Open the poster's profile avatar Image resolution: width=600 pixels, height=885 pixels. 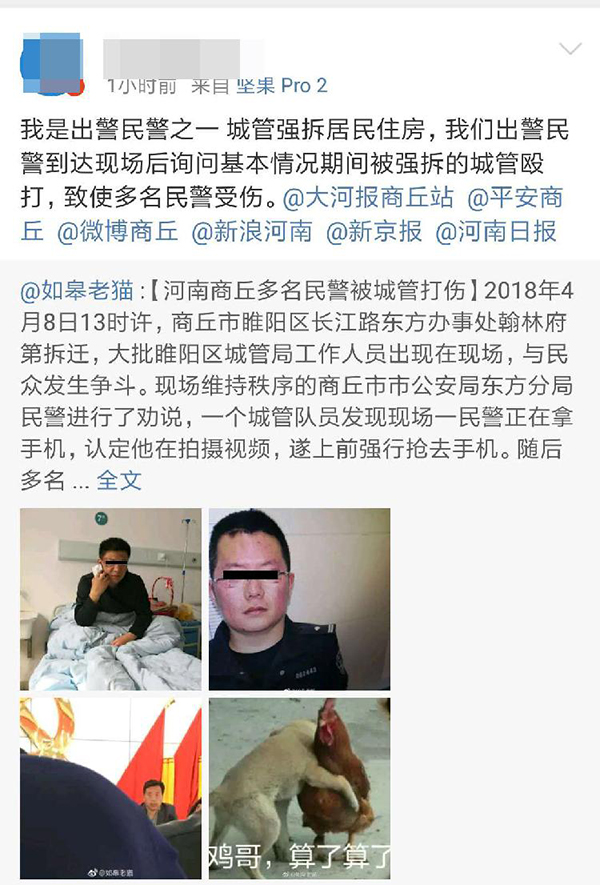pyautogui.click(x=50, y=62)
